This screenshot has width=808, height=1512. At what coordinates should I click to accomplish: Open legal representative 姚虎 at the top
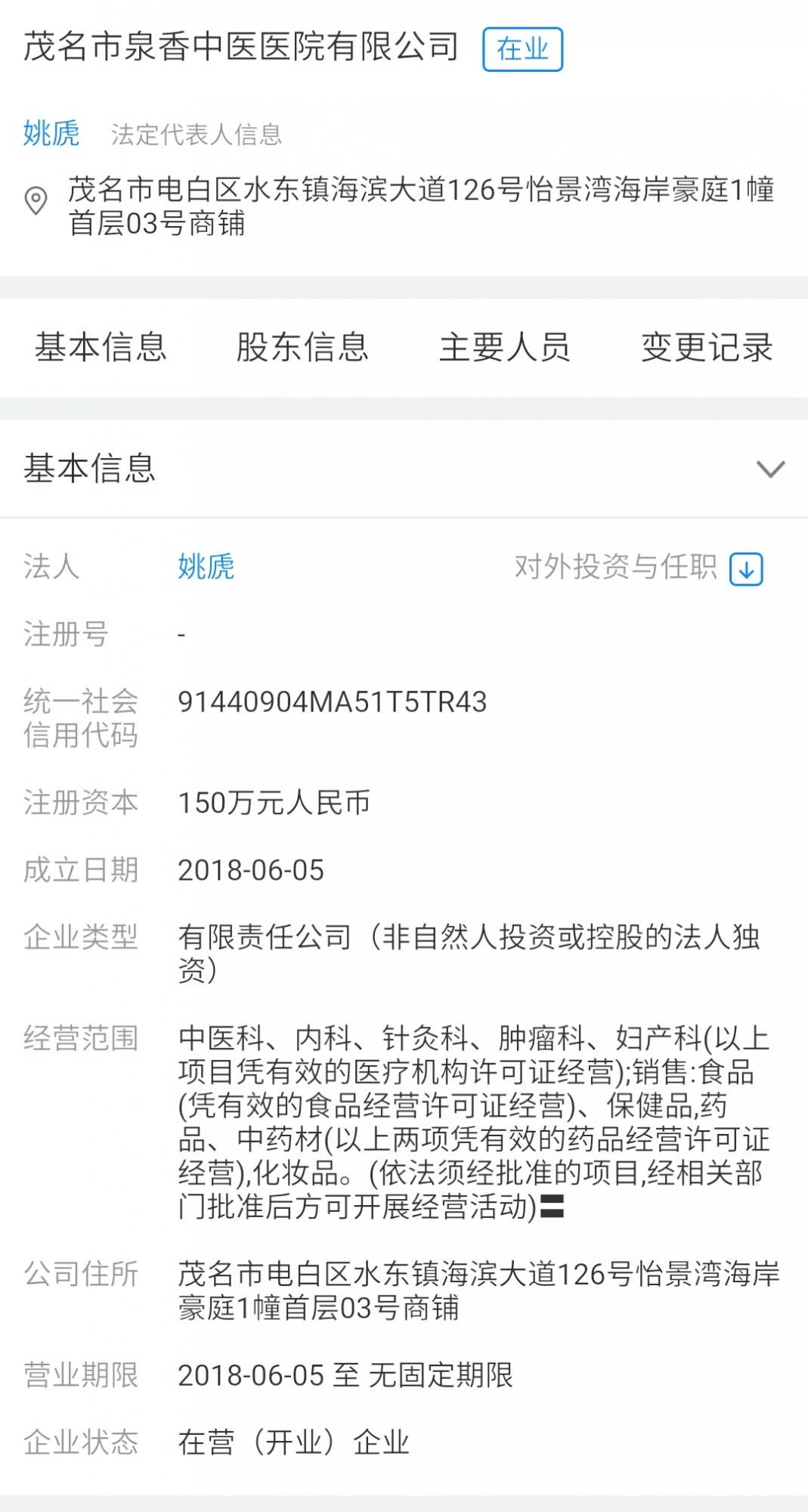(x=51, y=134)
